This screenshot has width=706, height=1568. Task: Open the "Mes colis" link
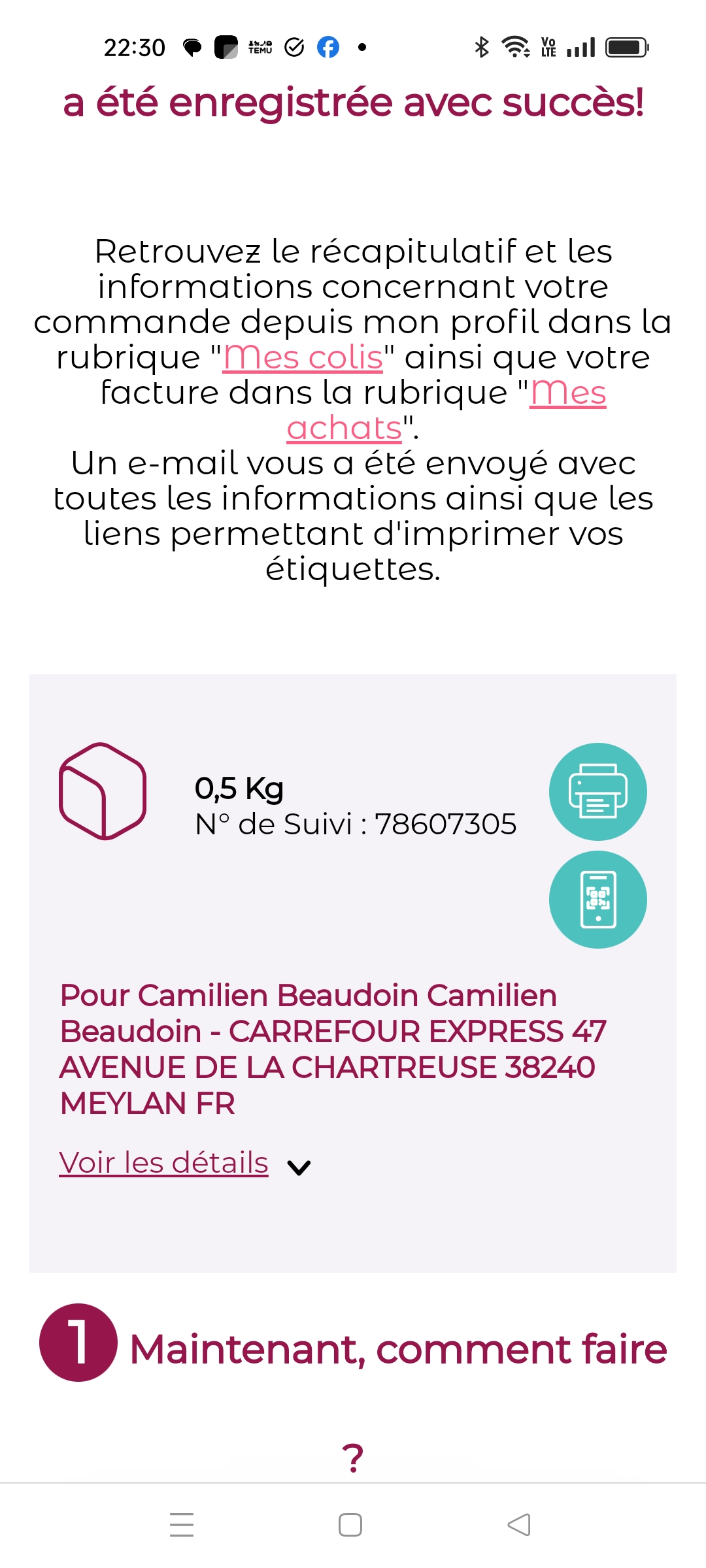303,357
